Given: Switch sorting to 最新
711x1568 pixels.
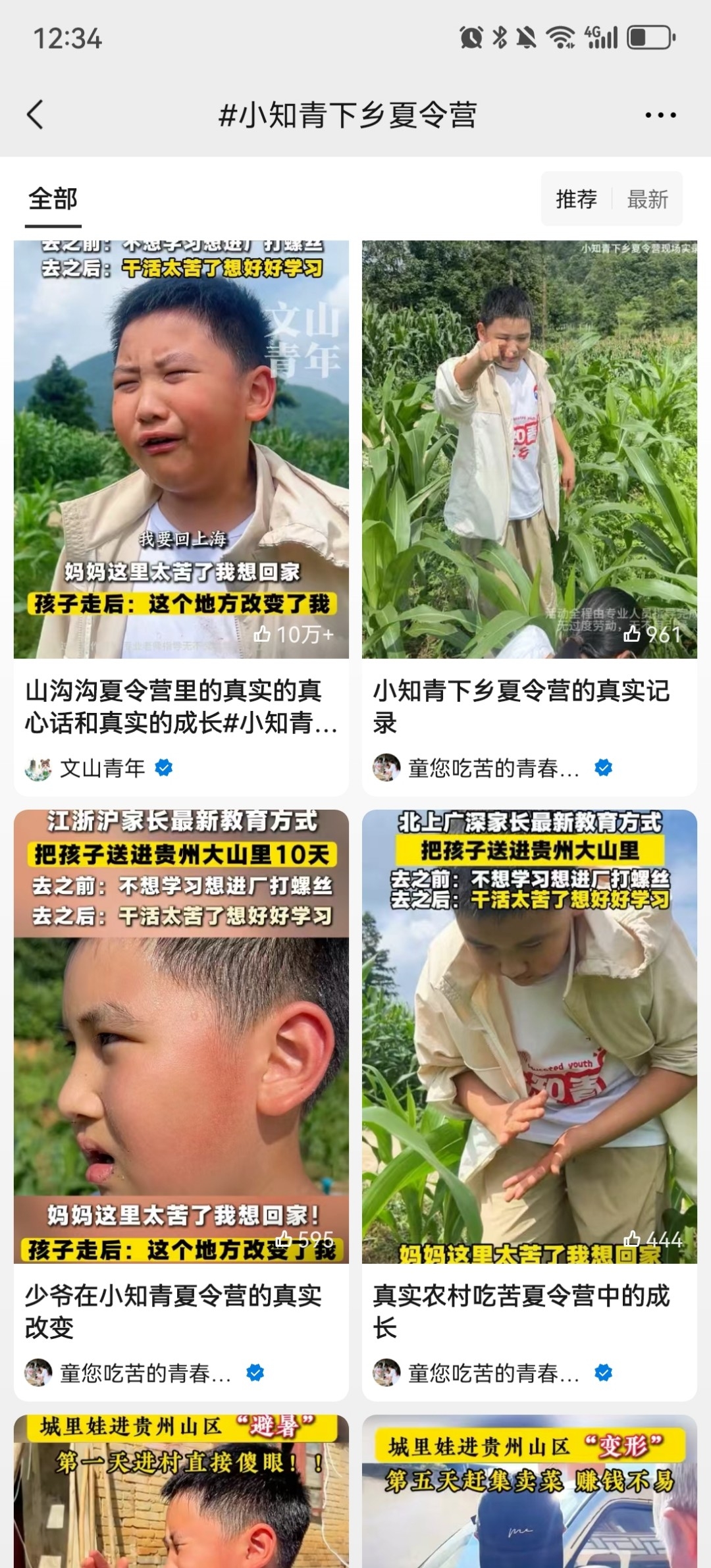Looking at the screenshot, I should pos(647,199).
